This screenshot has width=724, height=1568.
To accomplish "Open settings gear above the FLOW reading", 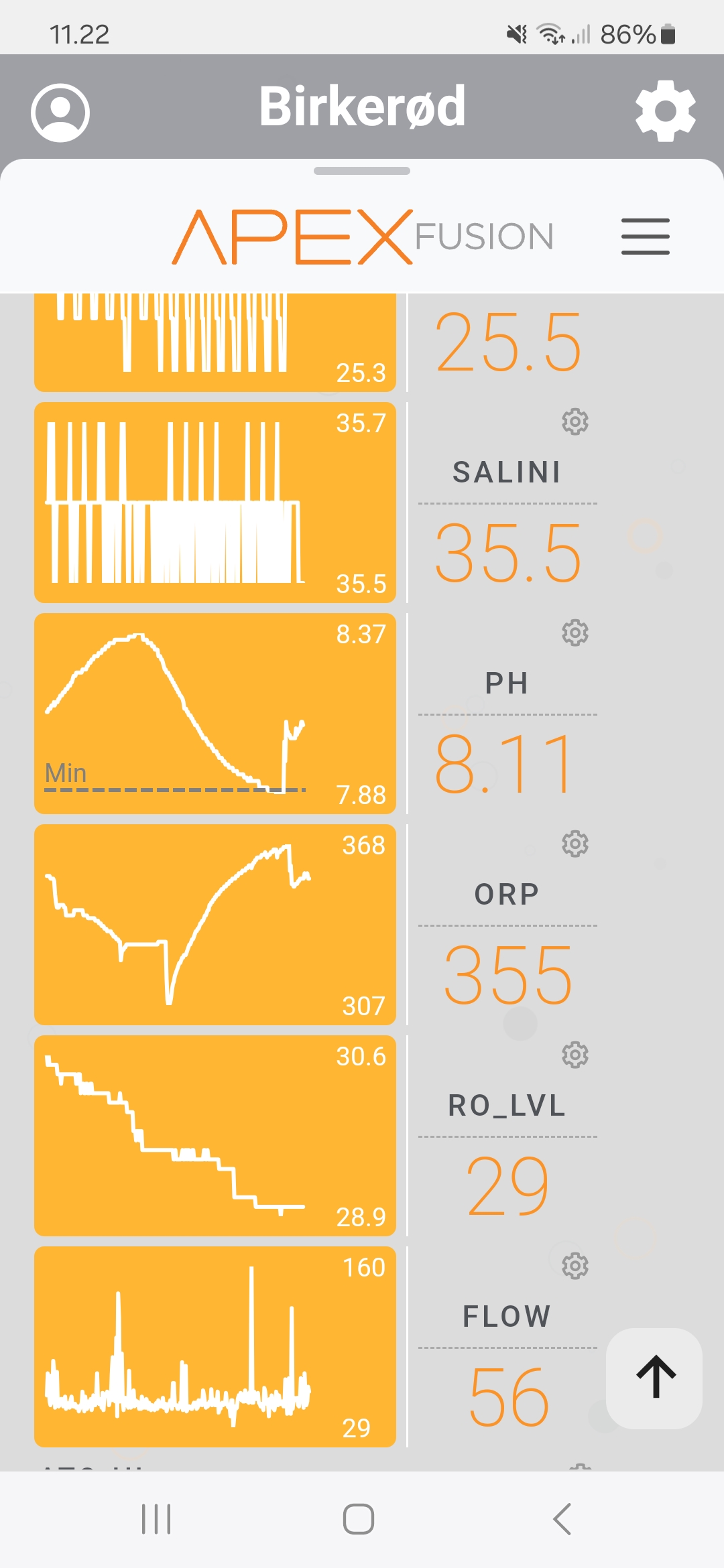I will click(575, 1266).
